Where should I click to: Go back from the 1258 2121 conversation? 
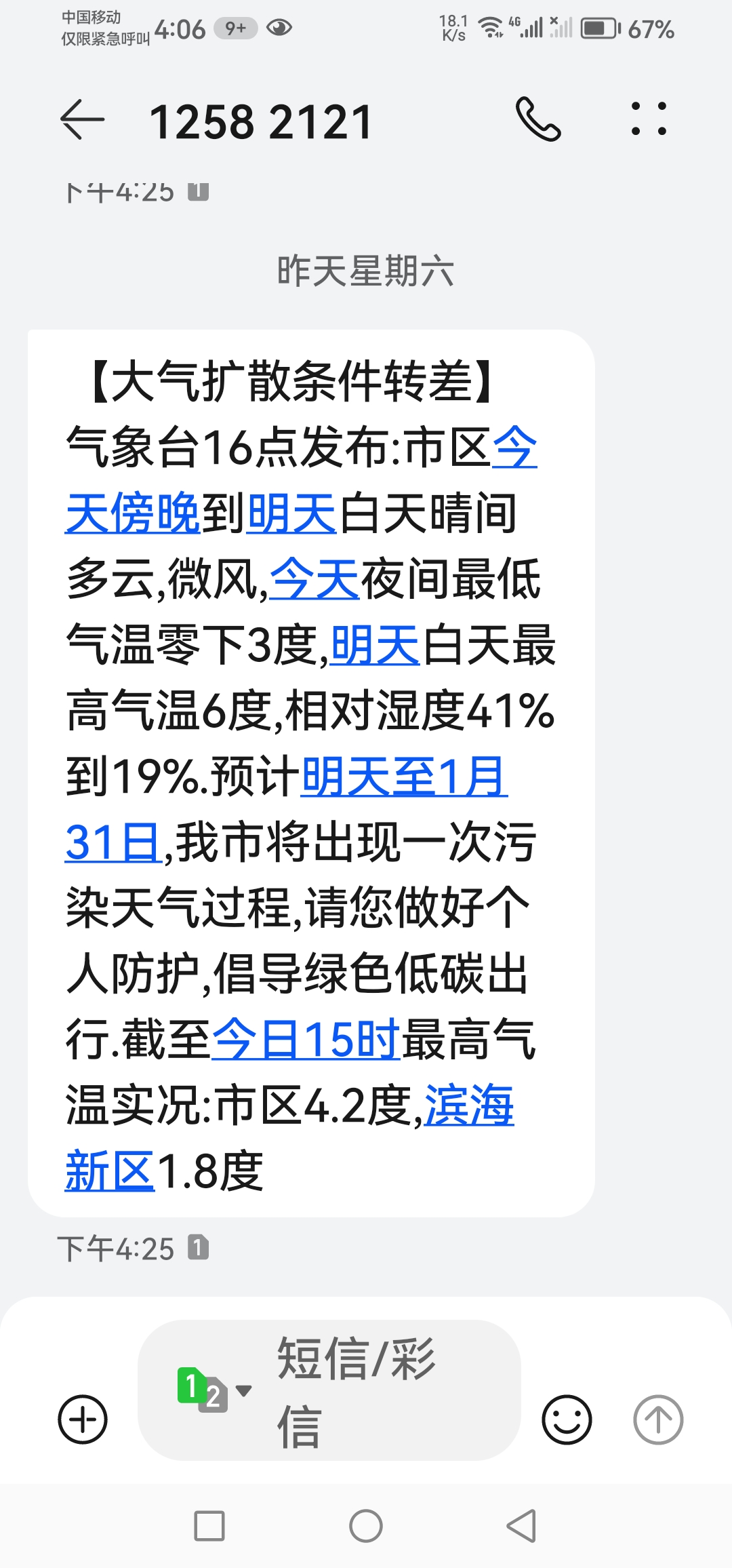click(83, 120)
